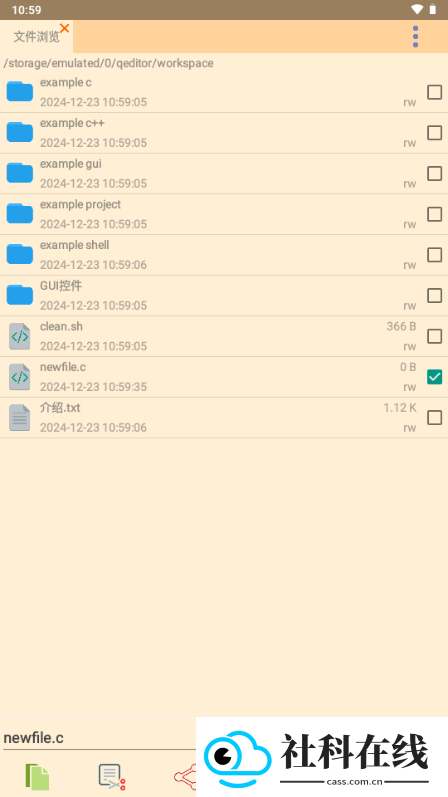Tap the green copy files icon
The image size is (448, 797).
pyautogui.click(x=37, y=777)
